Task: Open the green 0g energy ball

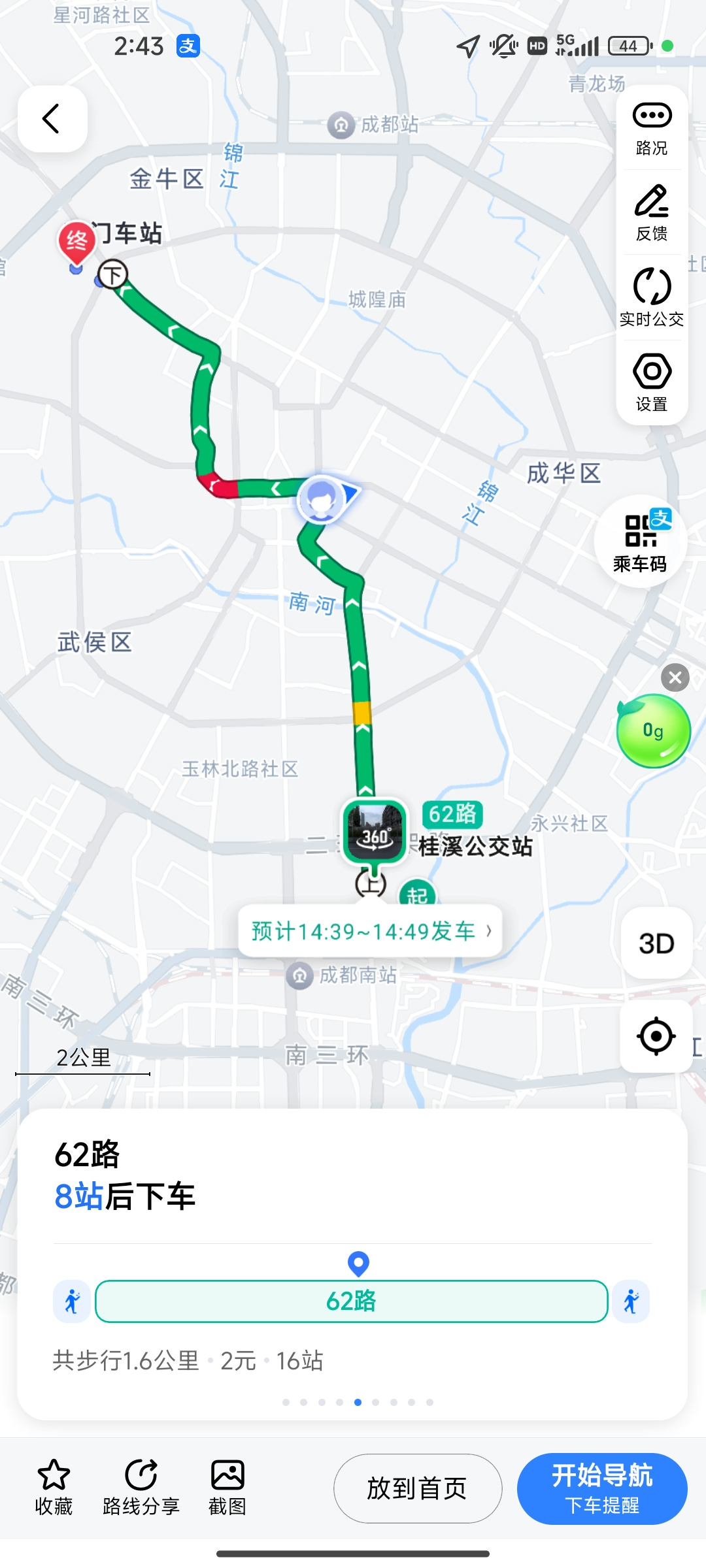Action: [x=653, y=731]
